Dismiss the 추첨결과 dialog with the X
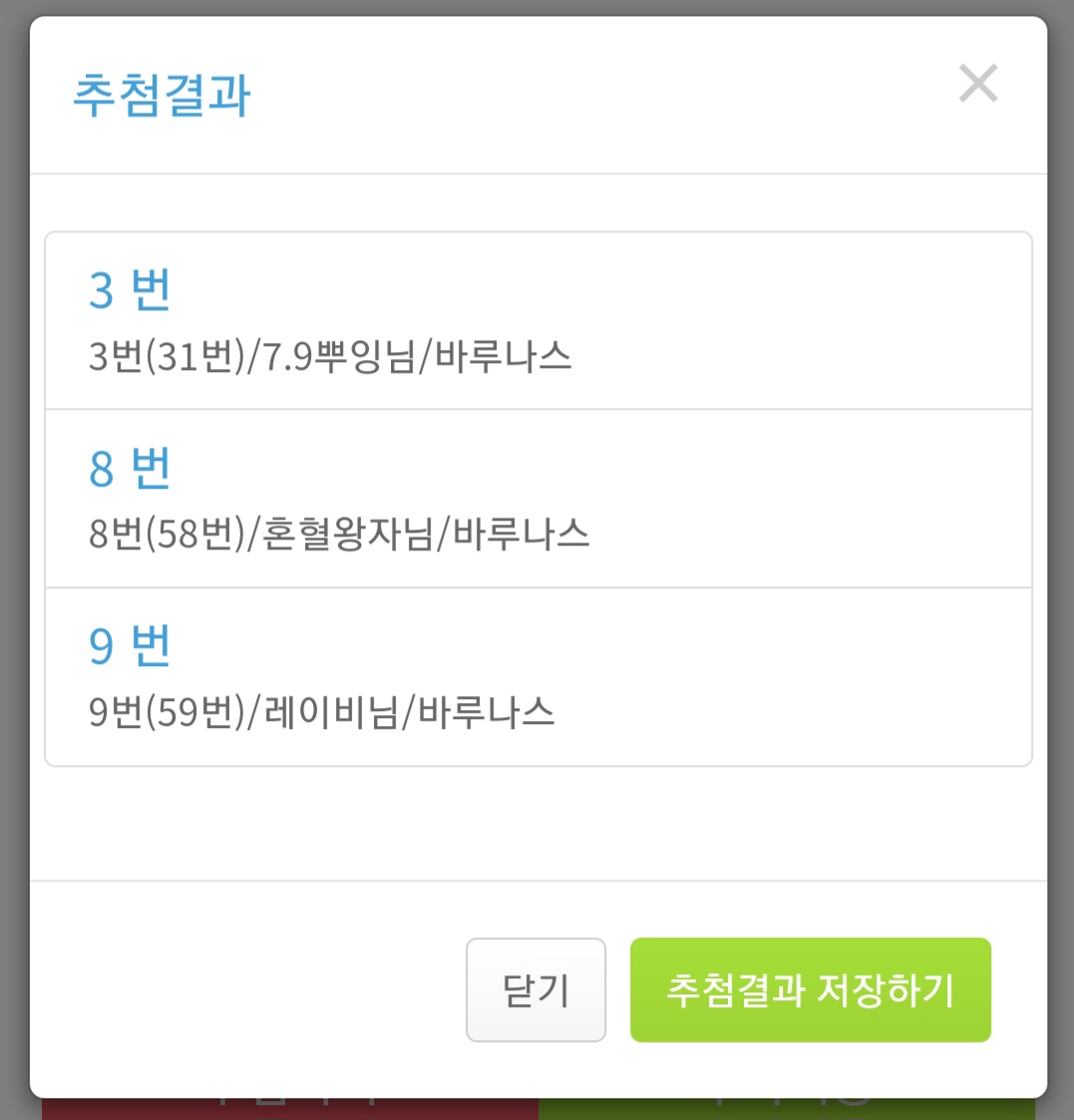The height and width of the screenshot is (1120, 1074). pyautogui.click(x=977, y=84)
